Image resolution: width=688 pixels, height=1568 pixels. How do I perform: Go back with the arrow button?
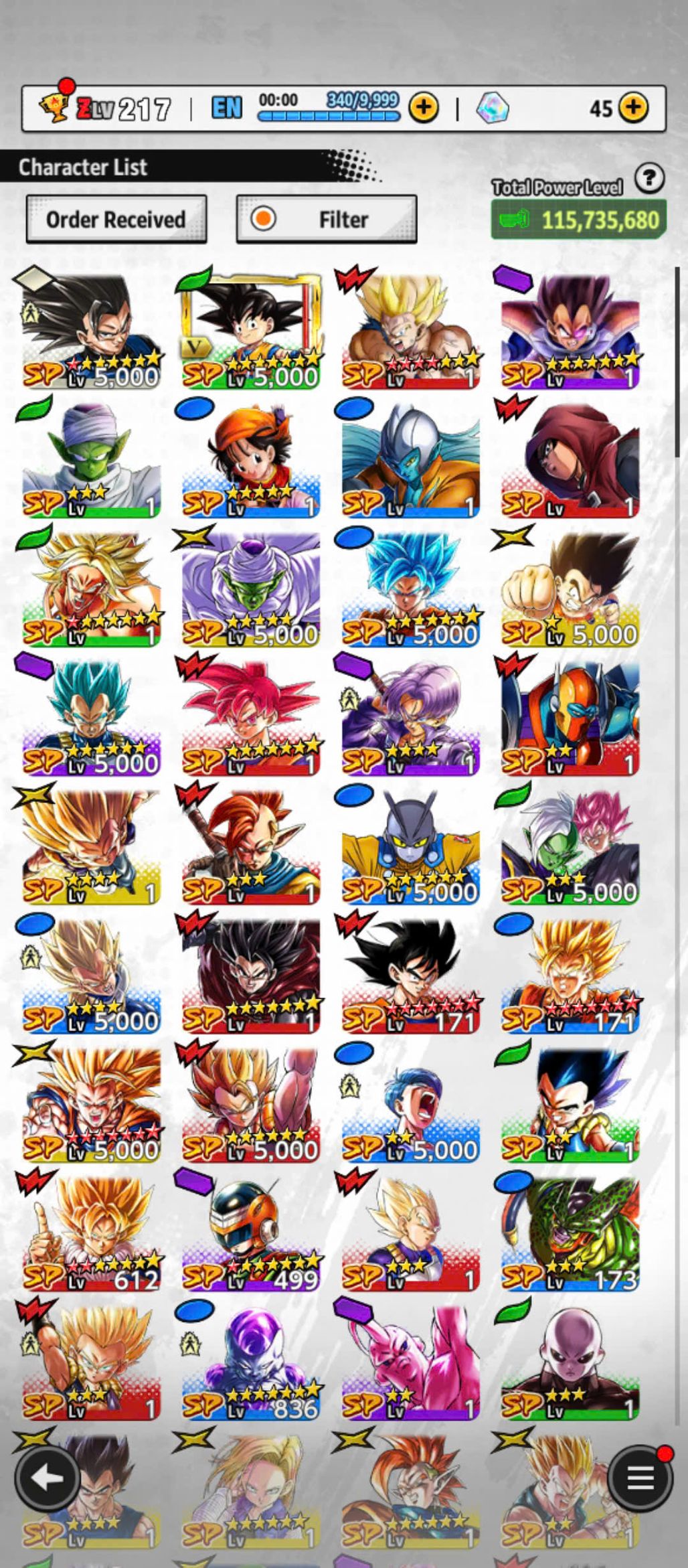[x=48, y=1478]
